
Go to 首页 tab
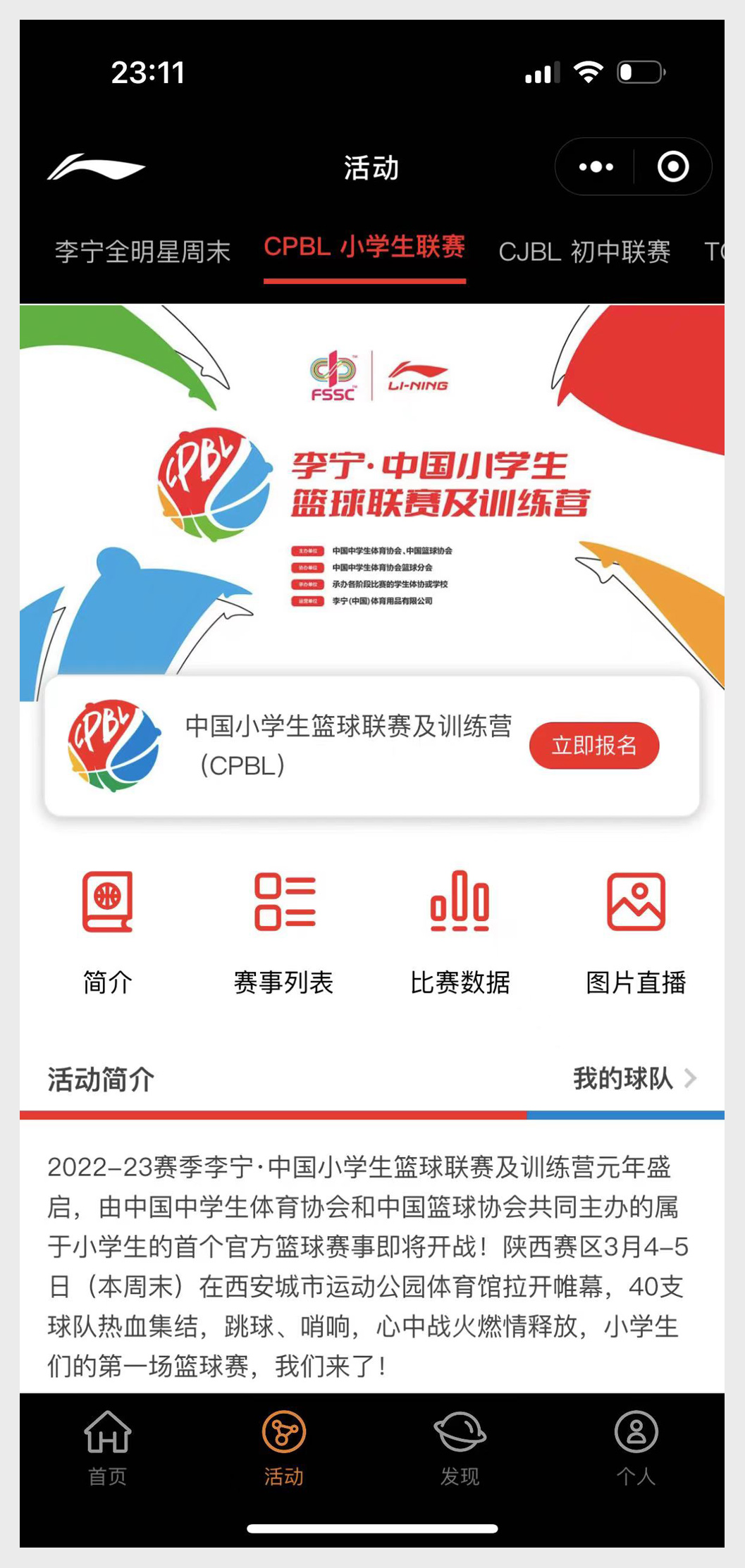108,1448
